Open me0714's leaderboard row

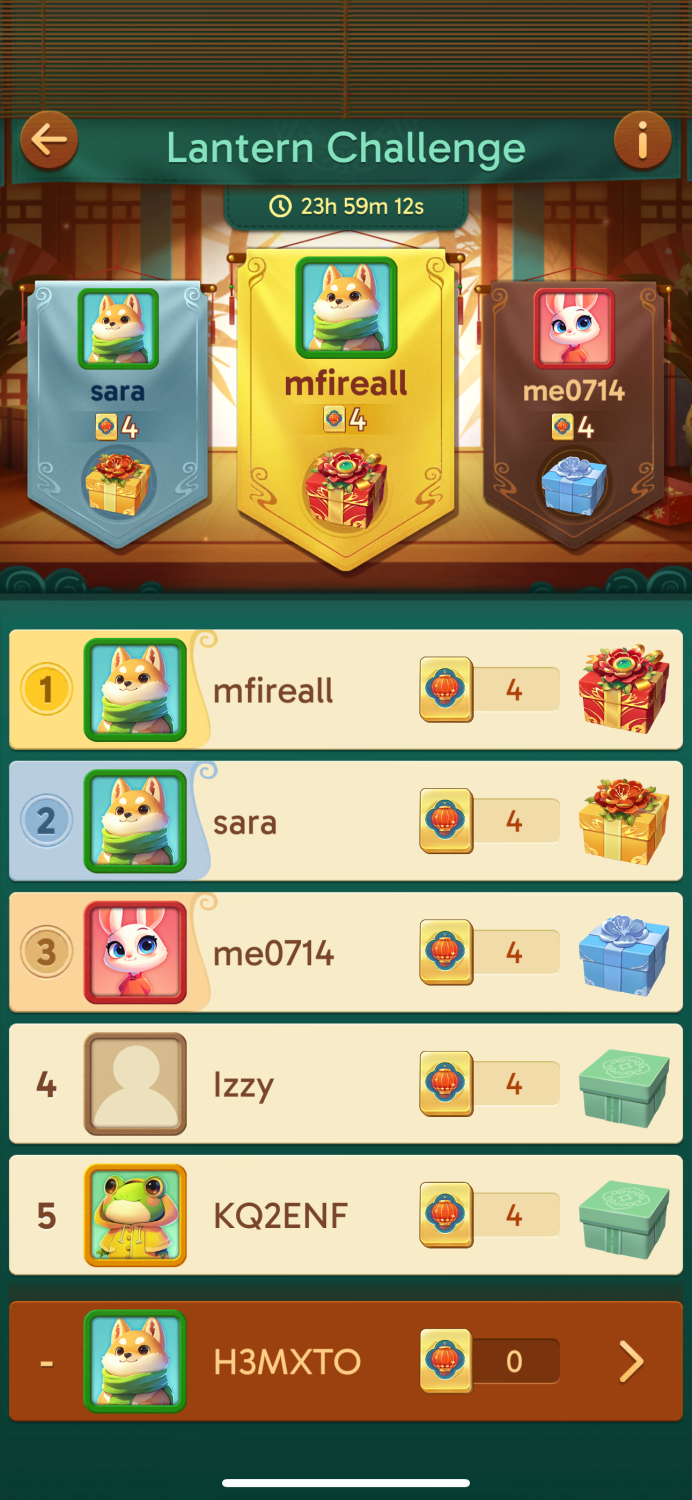[x=346, y=952]
